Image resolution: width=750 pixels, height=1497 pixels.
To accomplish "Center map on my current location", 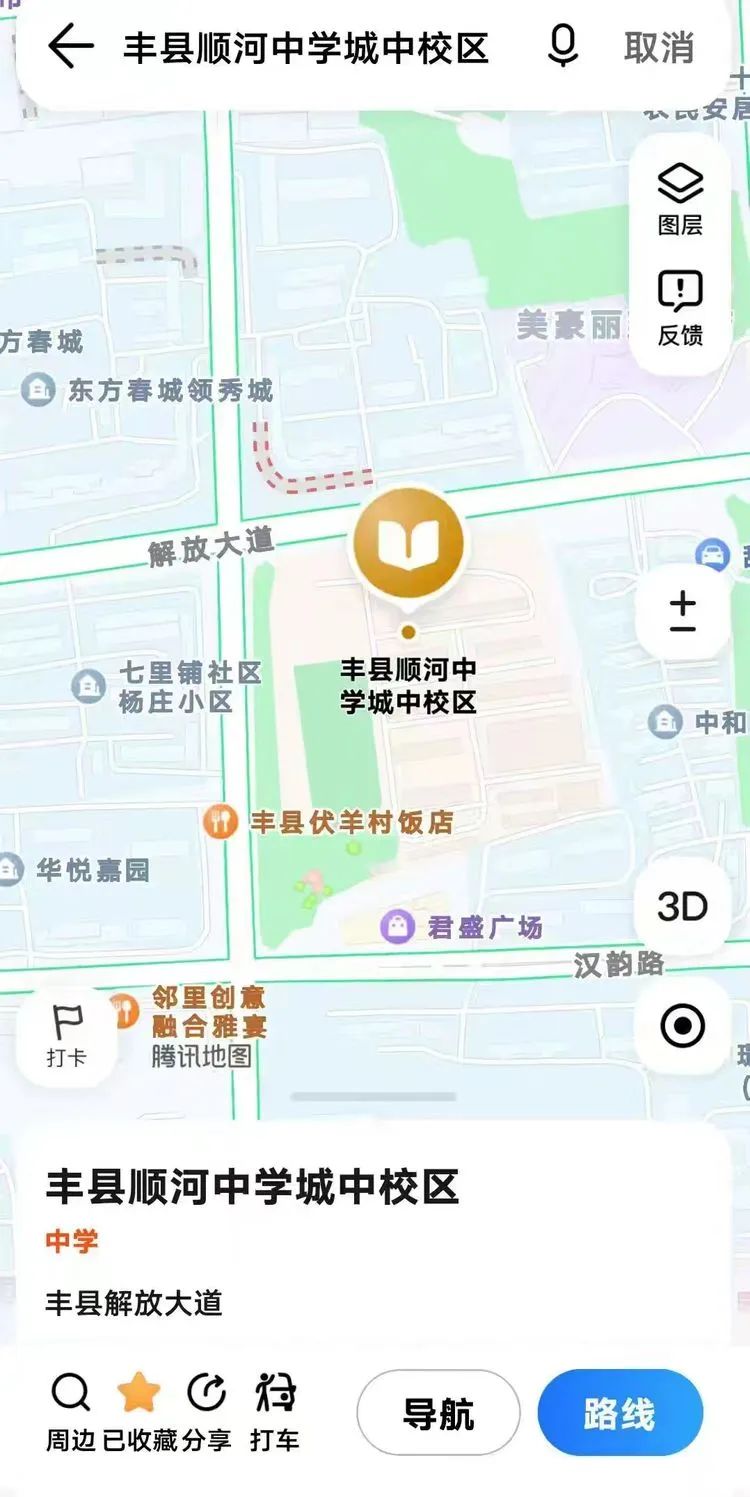I will [682, 1026].
